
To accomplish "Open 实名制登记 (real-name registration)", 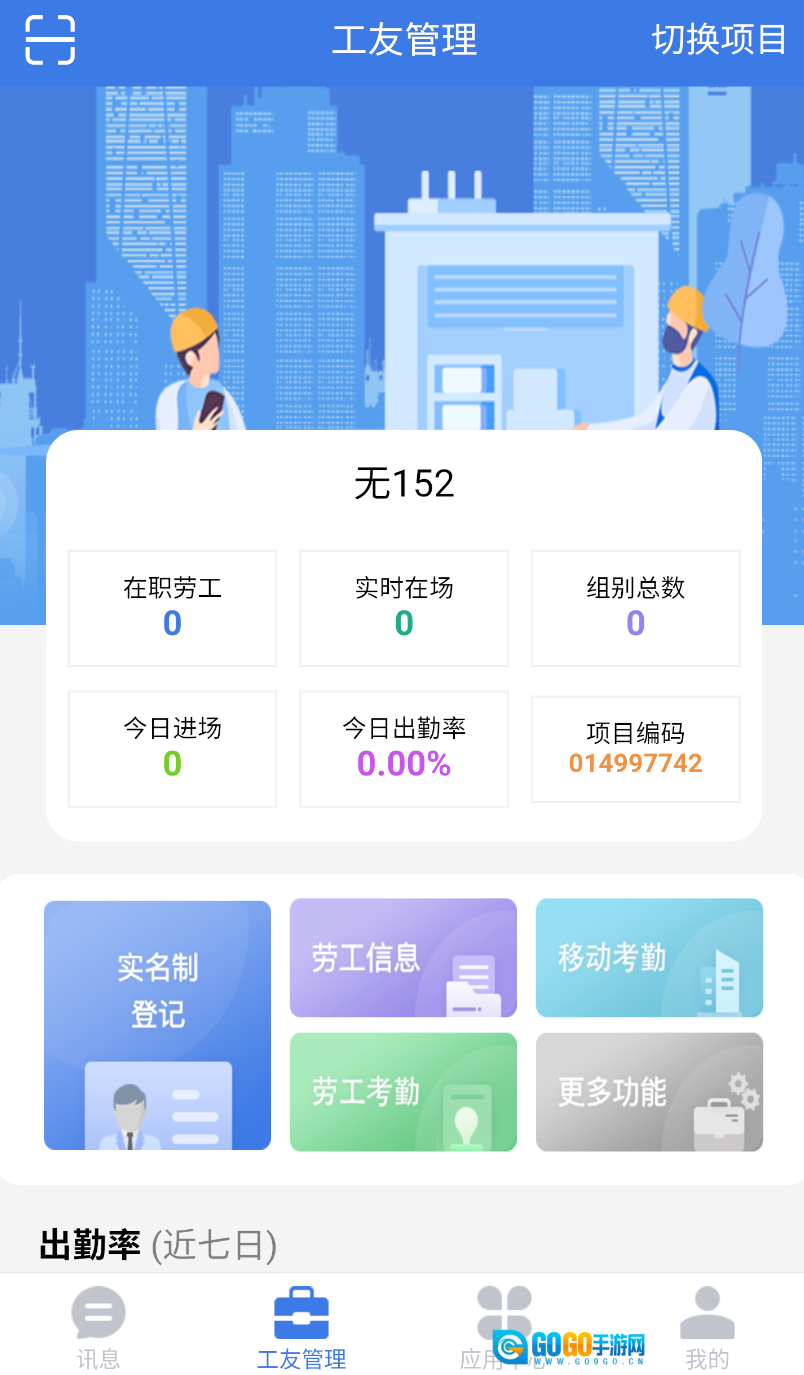I will [x=157, y=1024].
